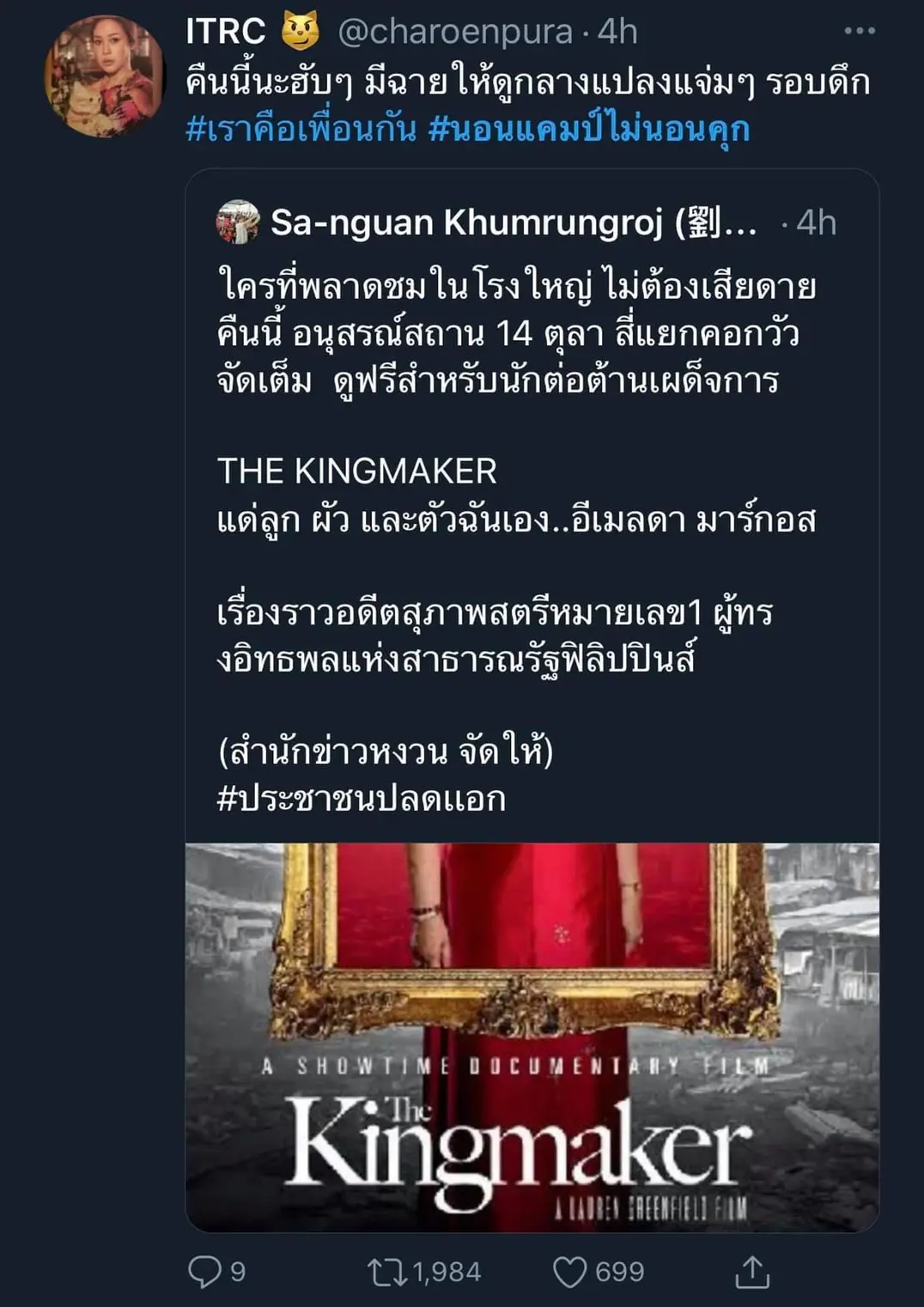View The Kingmaker poster image
The width and height of the screenshot is (924, 1307).
[x=532, y=1036]
